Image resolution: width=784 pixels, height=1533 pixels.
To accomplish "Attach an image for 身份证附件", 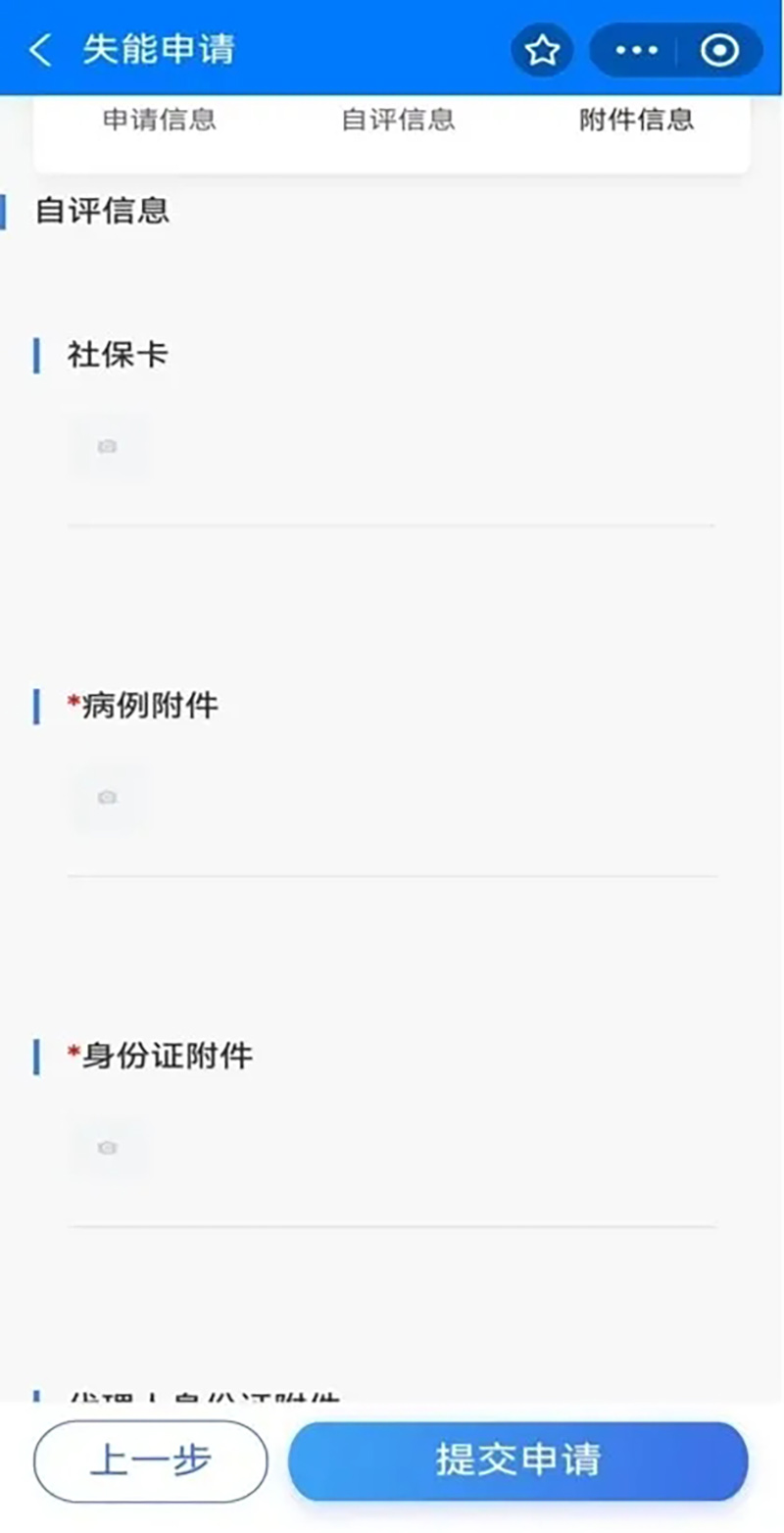I will [108, 1147].
